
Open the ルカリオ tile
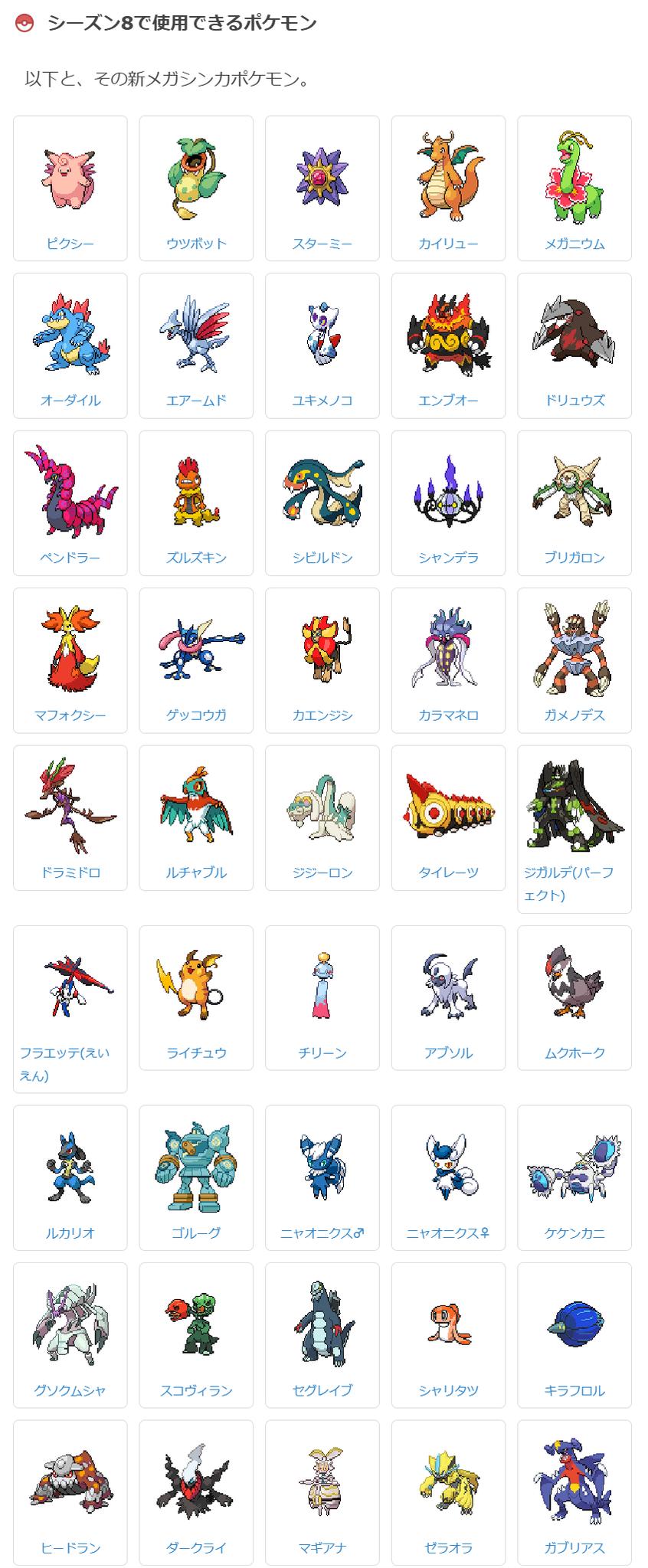point(70,1177)
